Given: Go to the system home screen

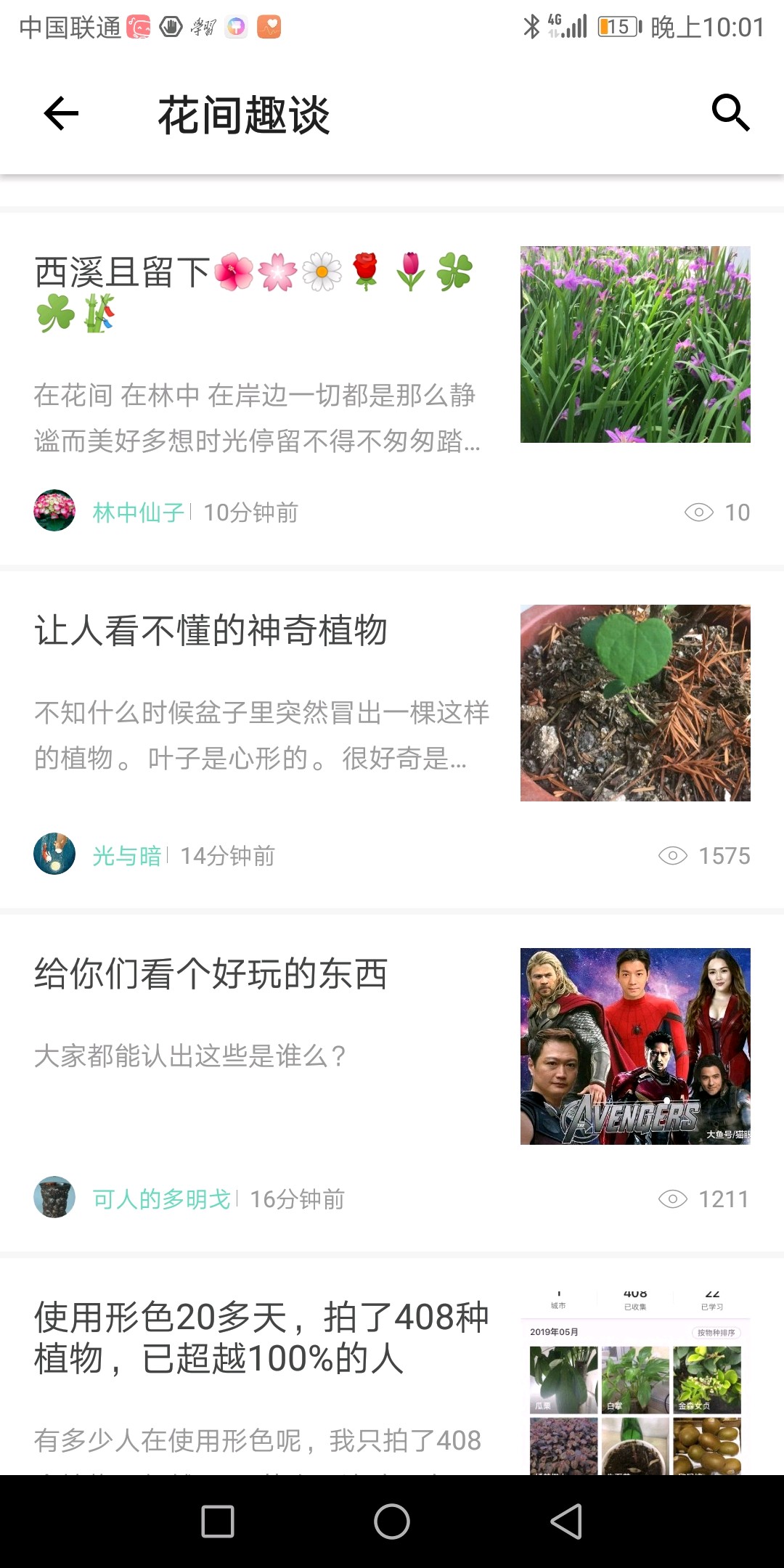Looking at the screenshot, I should [392, 1521].
